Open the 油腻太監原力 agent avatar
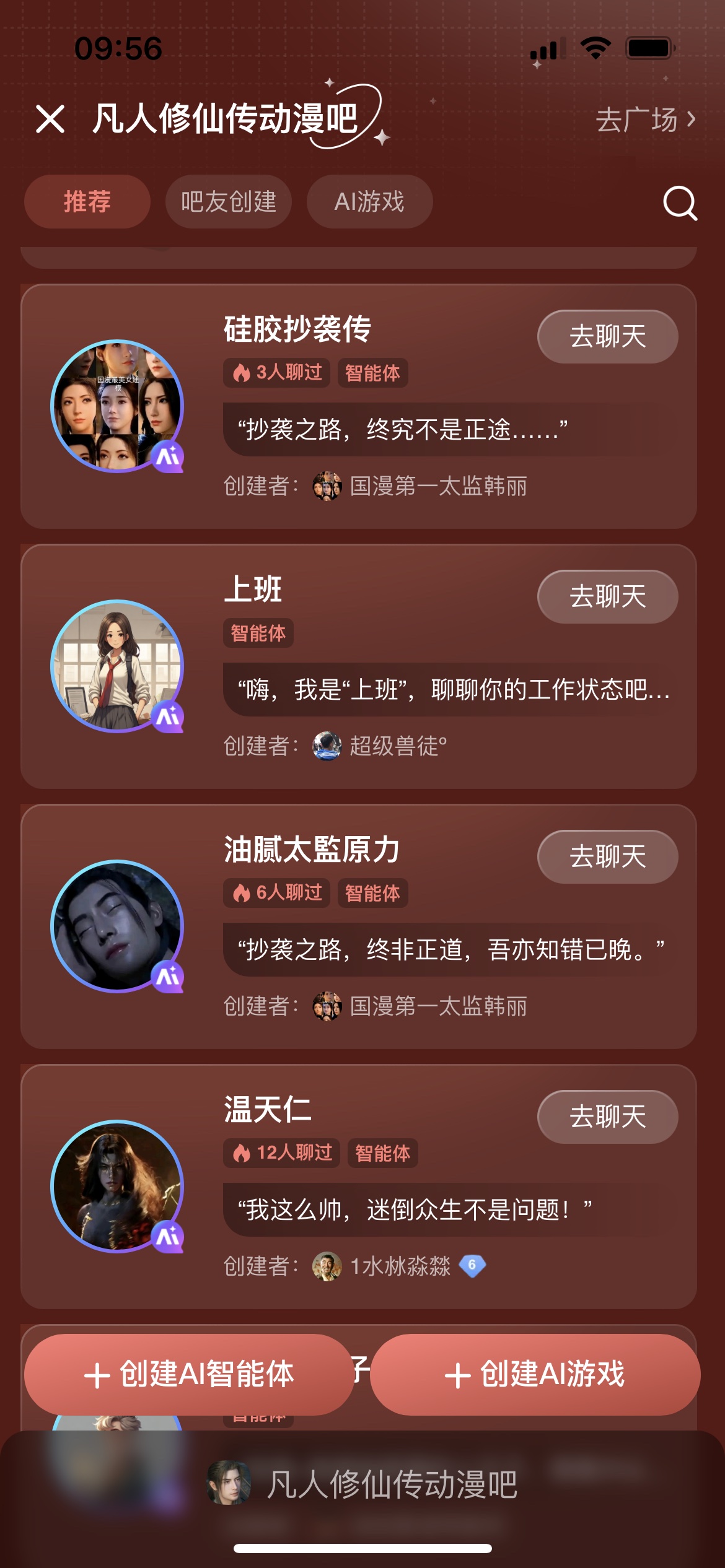 coord(117,926)
